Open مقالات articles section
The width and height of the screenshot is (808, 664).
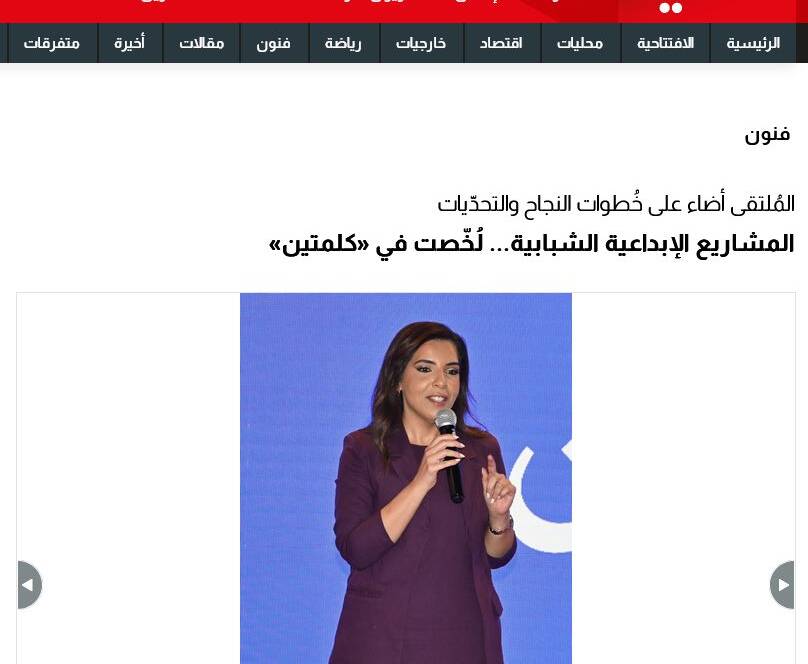pyautogui.click(x=201, y=44)
